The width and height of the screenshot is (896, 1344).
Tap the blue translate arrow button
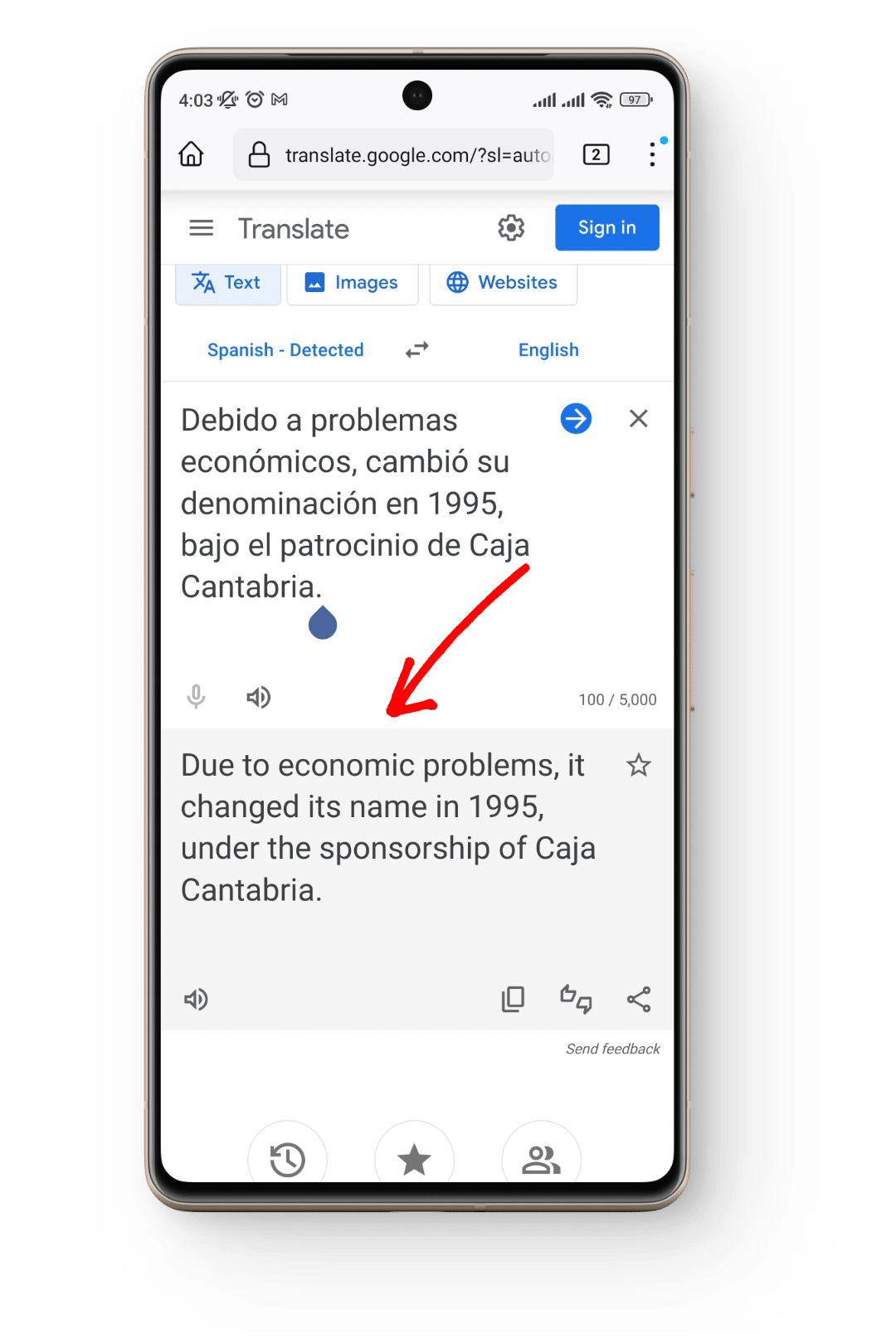pyautogui.click(x=576, y=419)
